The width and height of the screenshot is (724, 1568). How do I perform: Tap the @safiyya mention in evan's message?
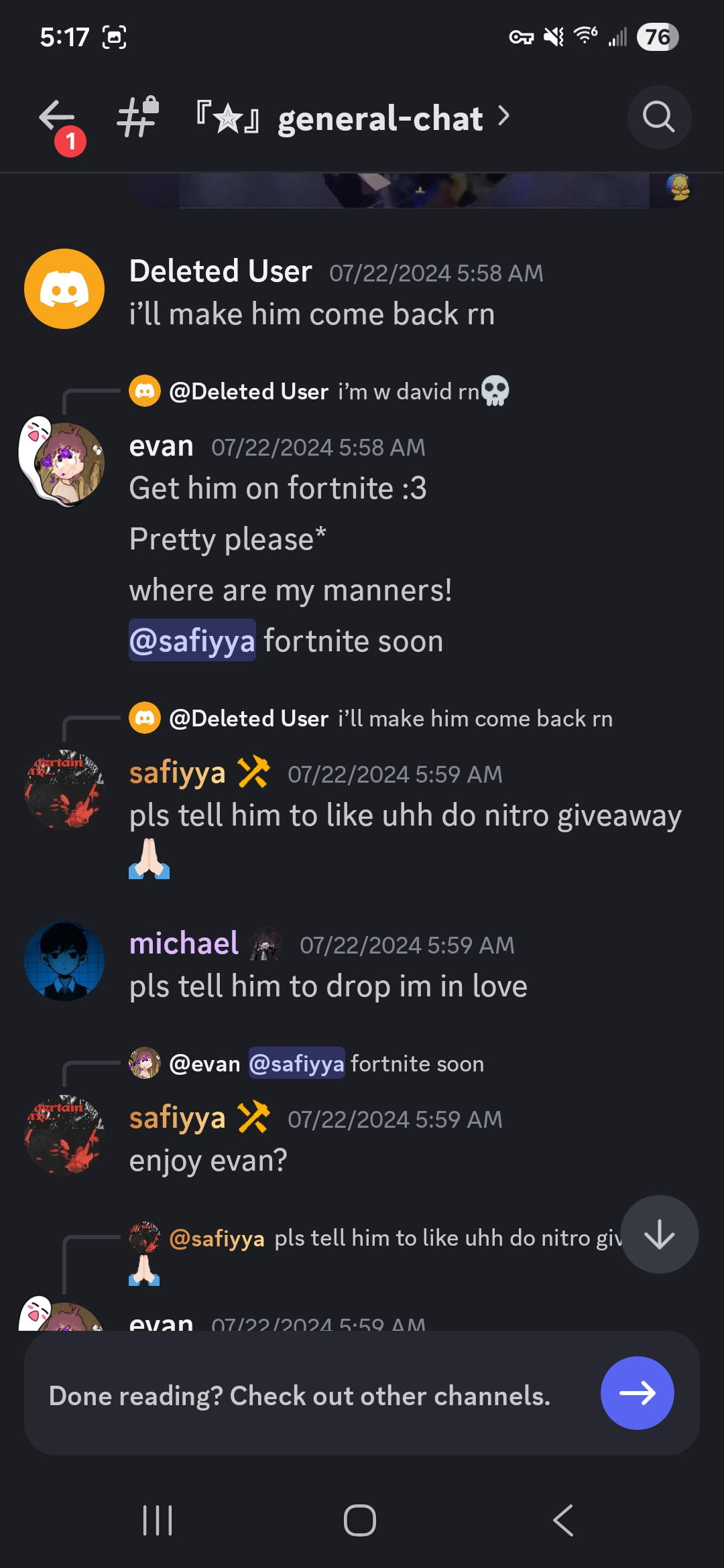[192, 641]
